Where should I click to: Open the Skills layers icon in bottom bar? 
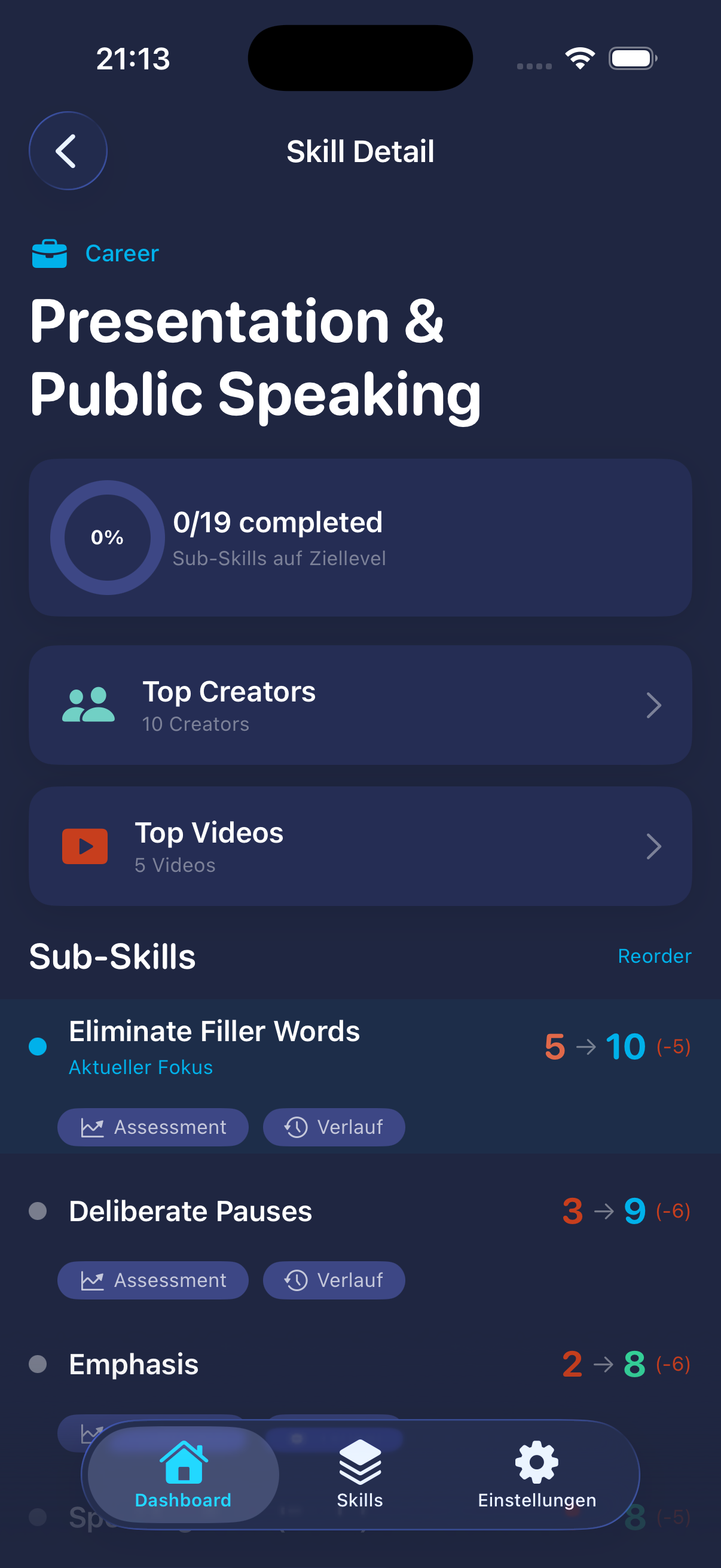359,1461
